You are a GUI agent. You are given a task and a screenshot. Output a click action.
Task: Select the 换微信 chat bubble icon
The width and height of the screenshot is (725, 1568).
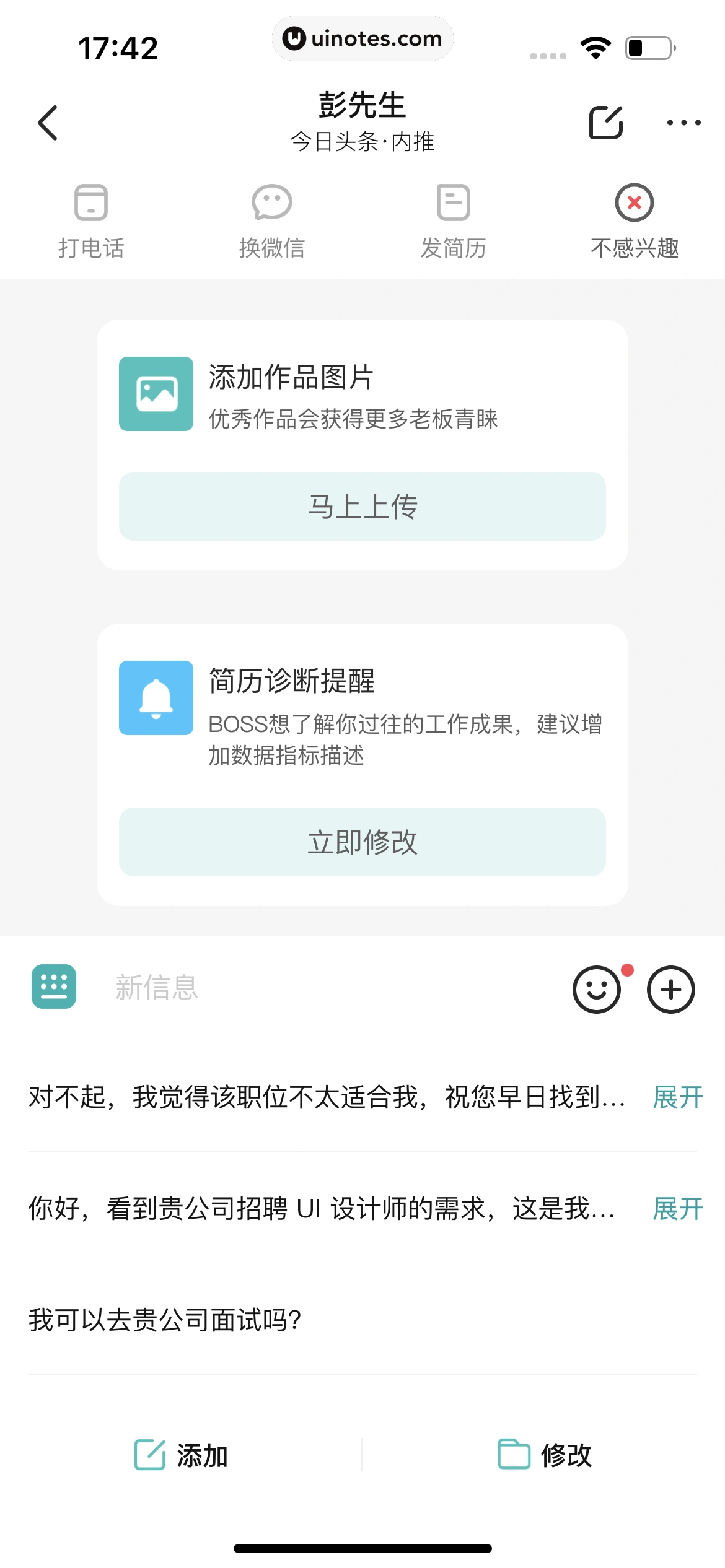271,203
